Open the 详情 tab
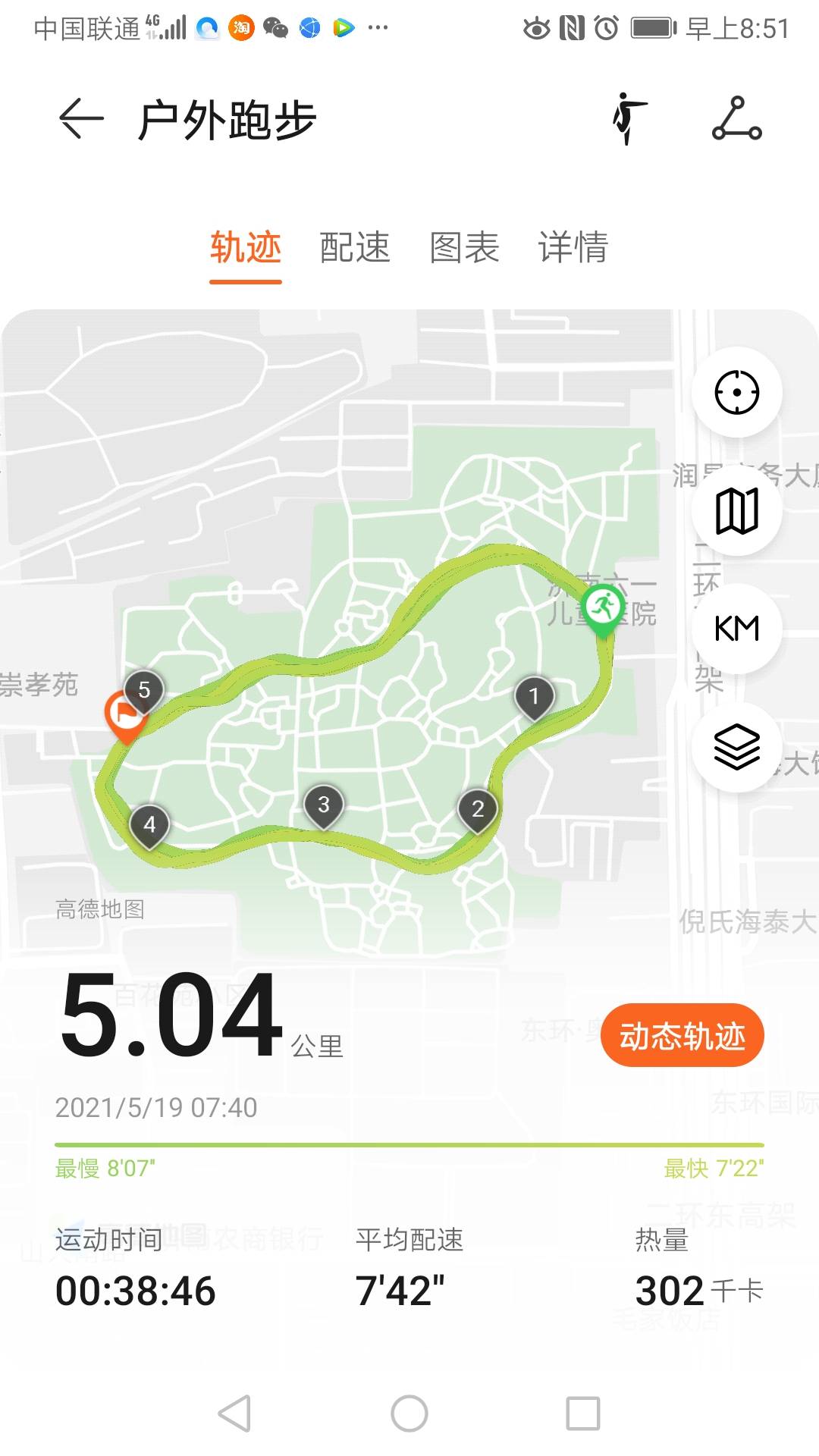819x1456 pixels. click(574, 249)
